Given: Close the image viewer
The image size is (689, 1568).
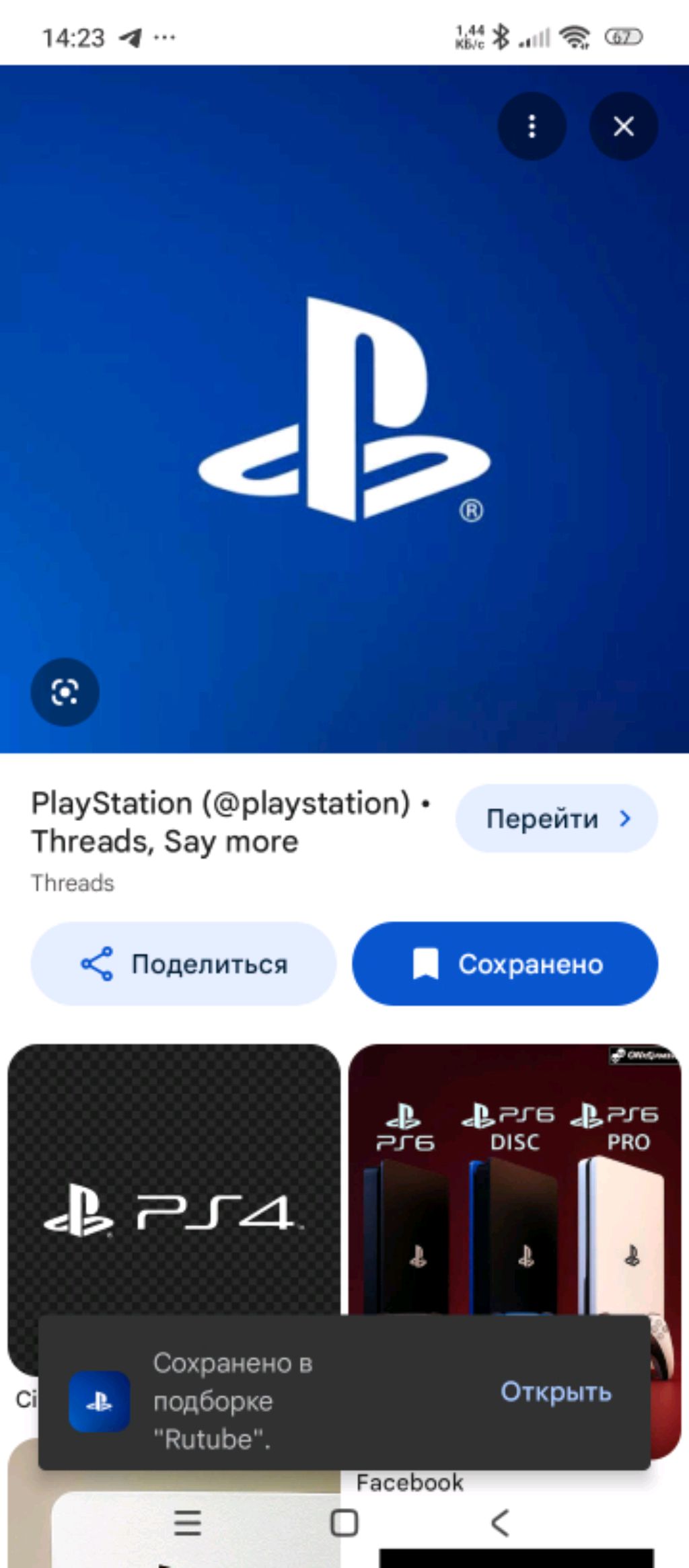Looking at the screenshot, I should (624, 126).
